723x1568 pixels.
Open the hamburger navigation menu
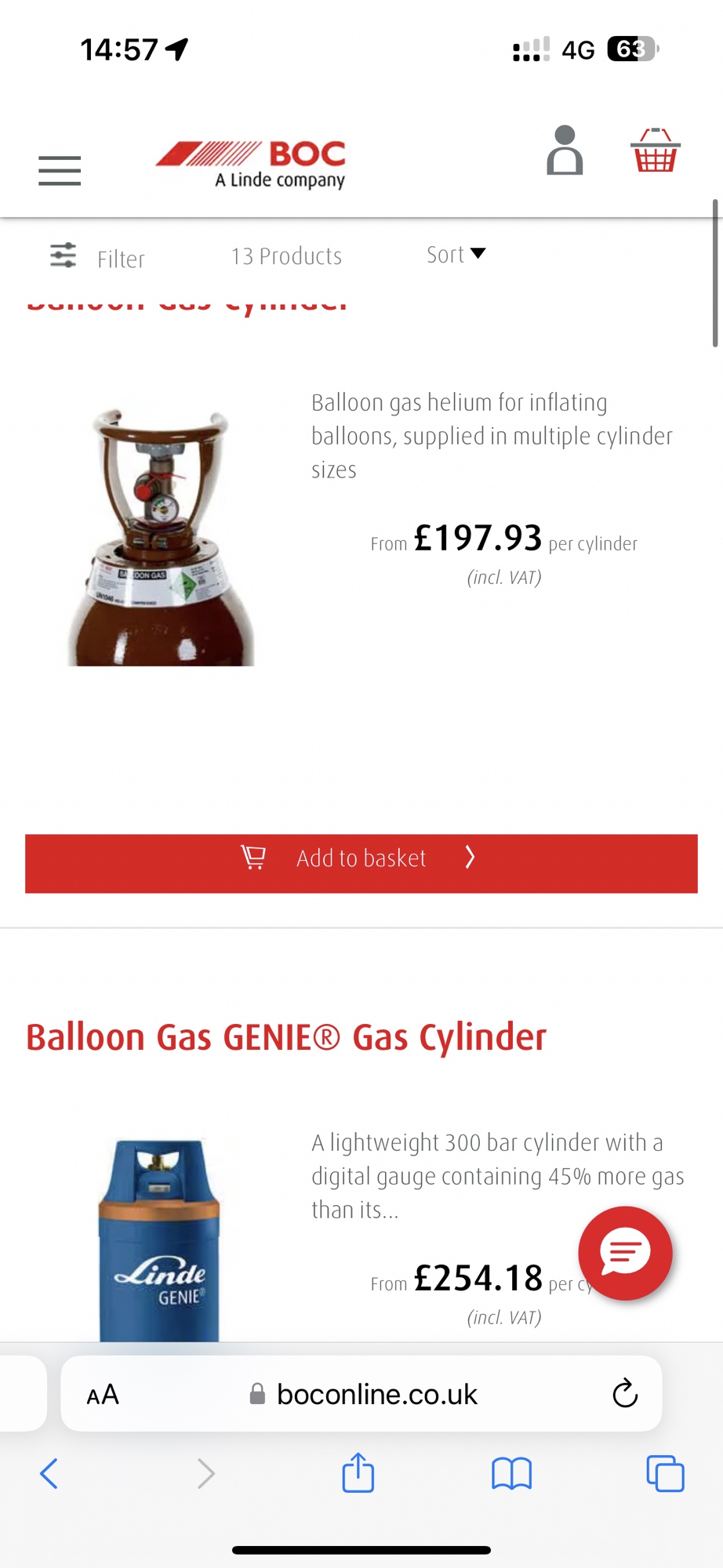(60, 170)
